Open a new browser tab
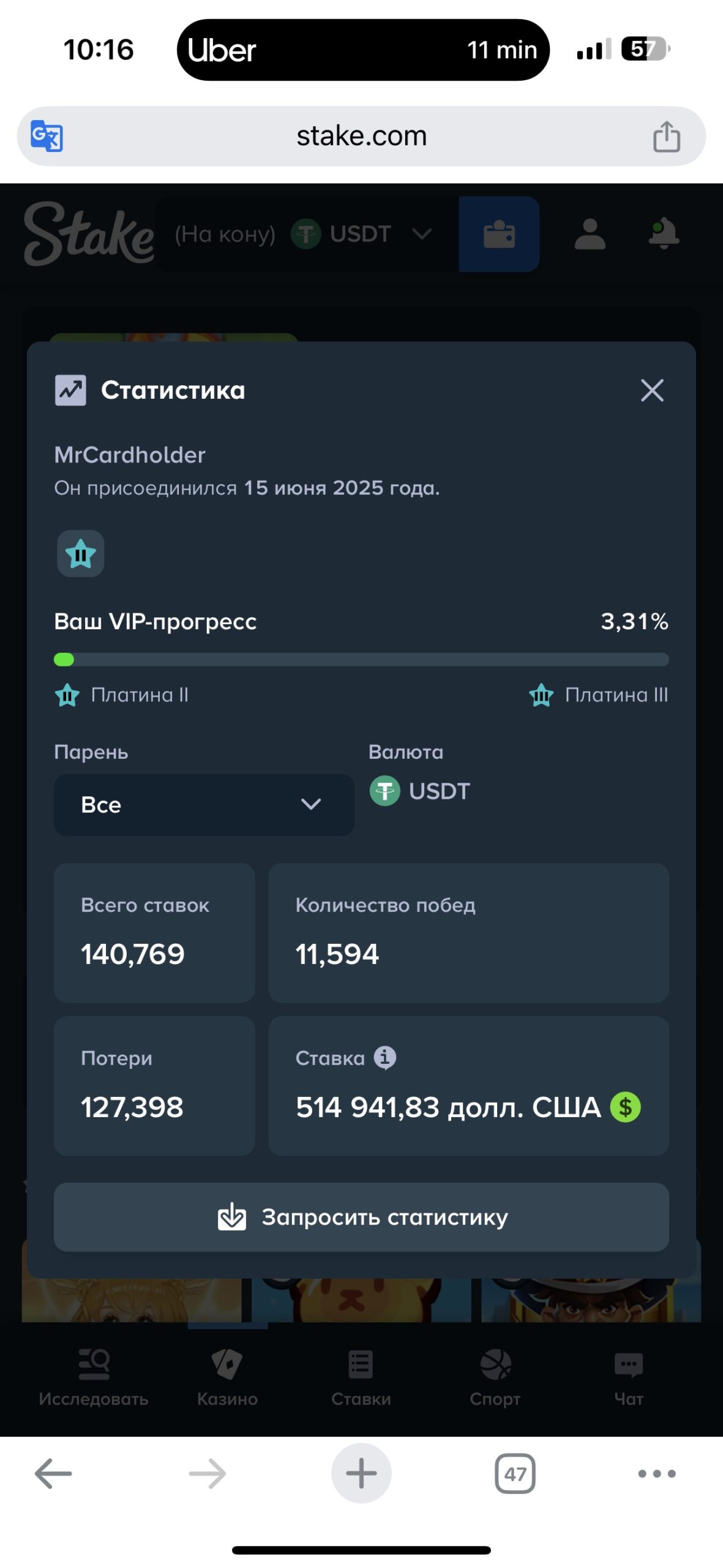Screen dimensions: 723x1568 361,1473
